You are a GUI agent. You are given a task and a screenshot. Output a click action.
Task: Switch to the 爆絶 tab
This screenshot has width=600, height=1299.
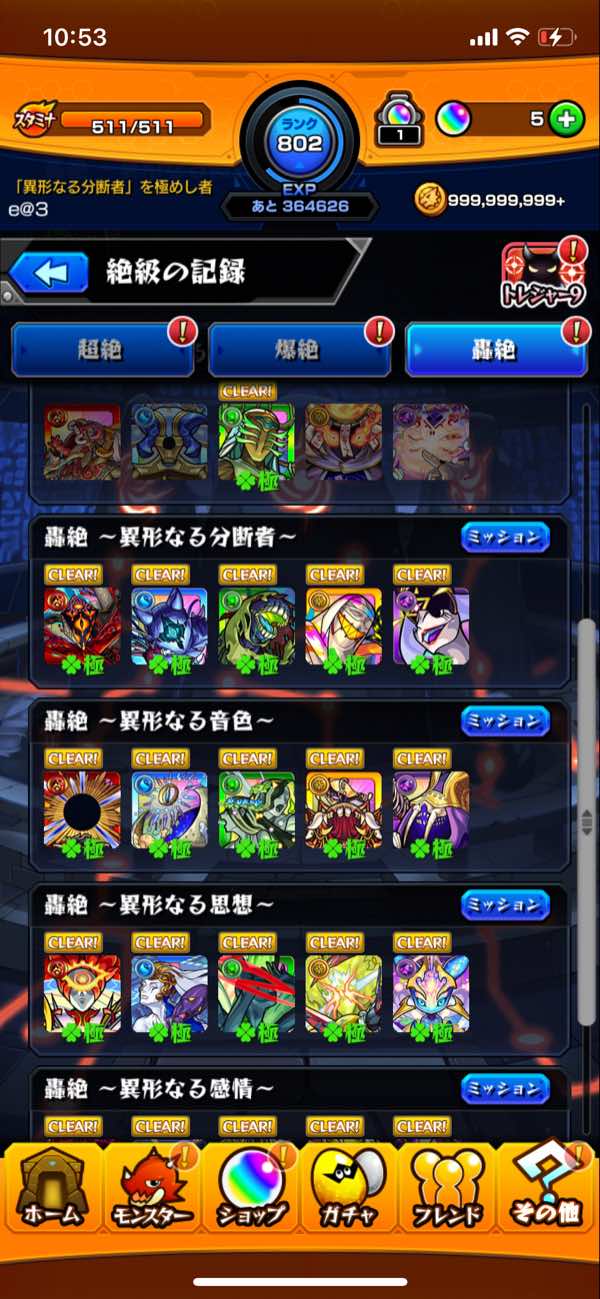298,349
